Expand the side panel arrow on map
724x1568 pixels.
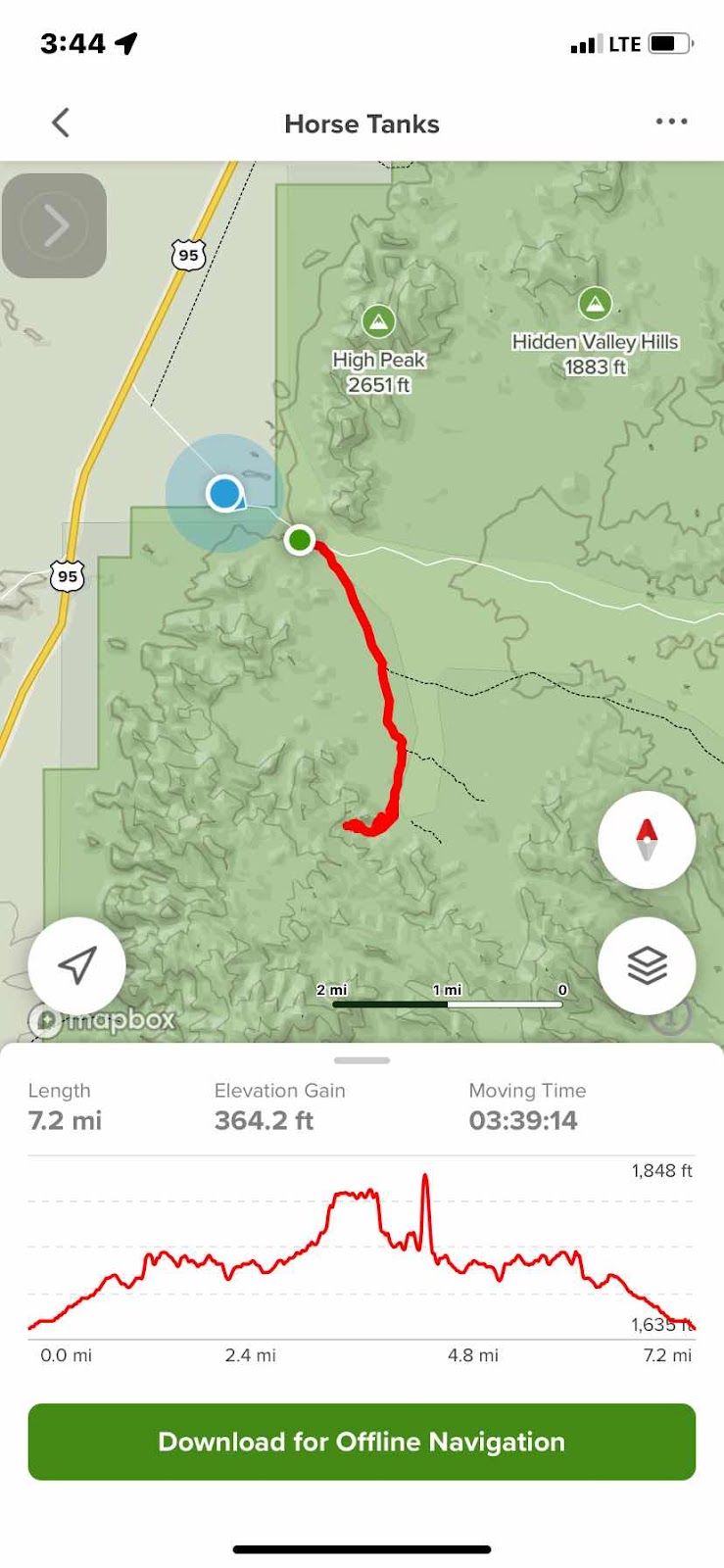(x=55, y=225)
